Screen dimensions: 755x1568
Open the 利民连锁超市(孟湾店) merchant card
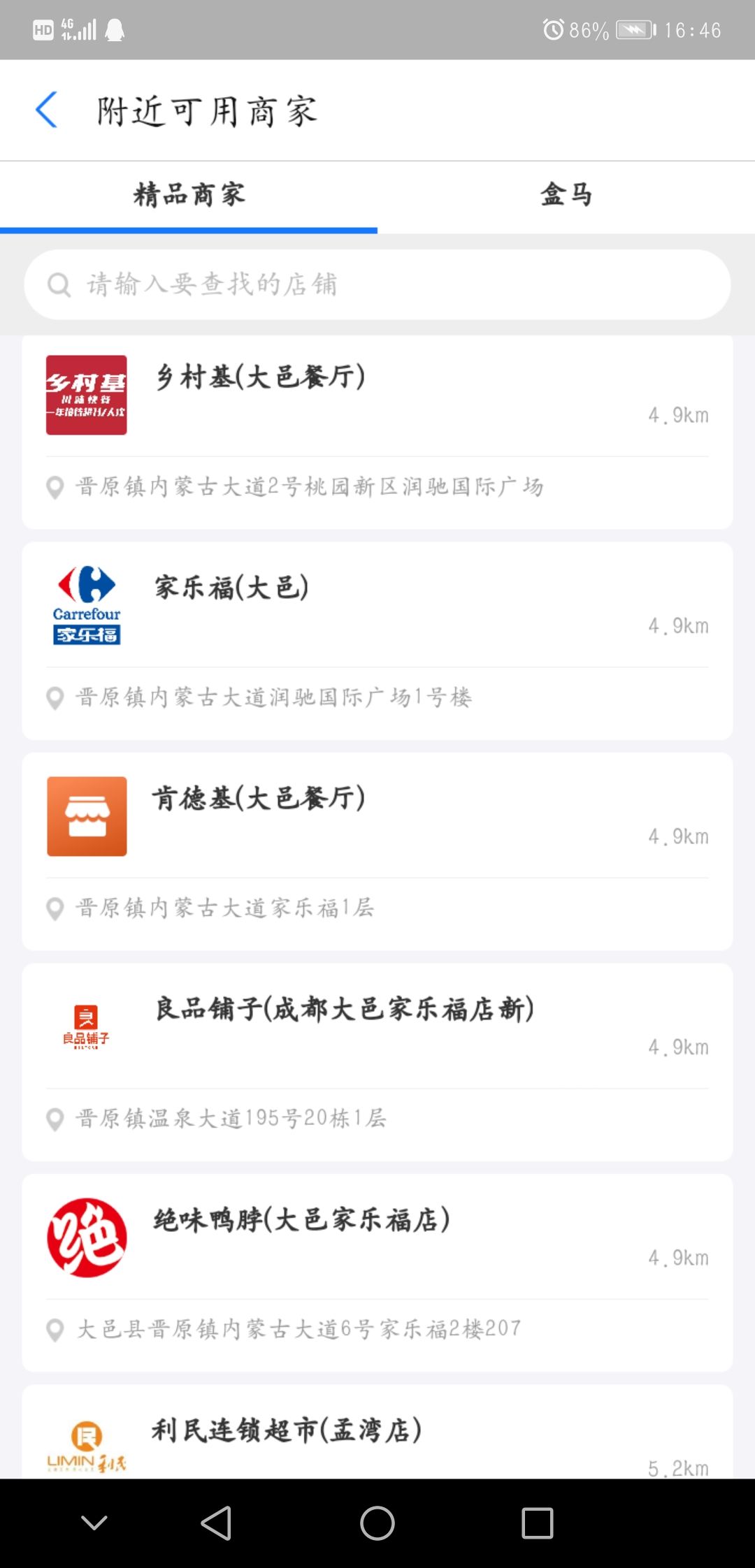click(x=377, y=1431)
